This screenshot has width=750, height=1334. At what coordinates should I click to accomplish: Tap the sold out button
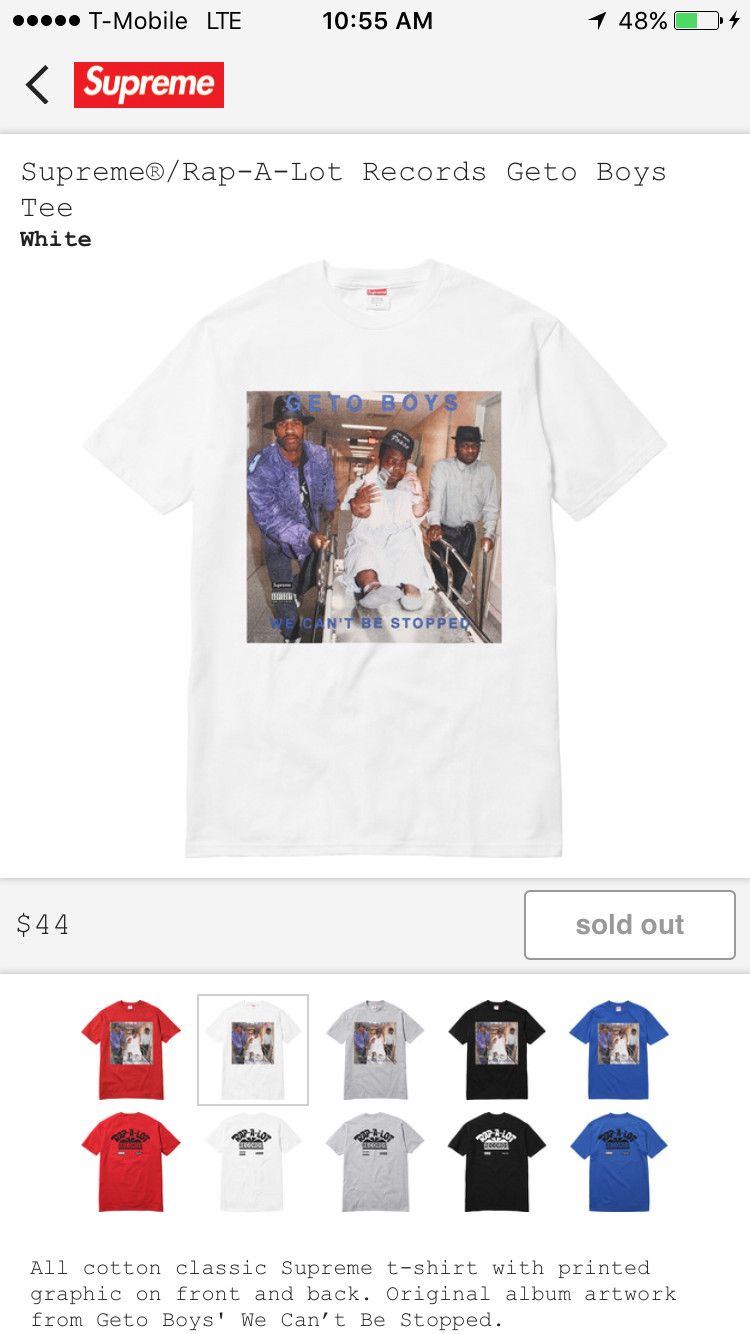click(629, 925)
